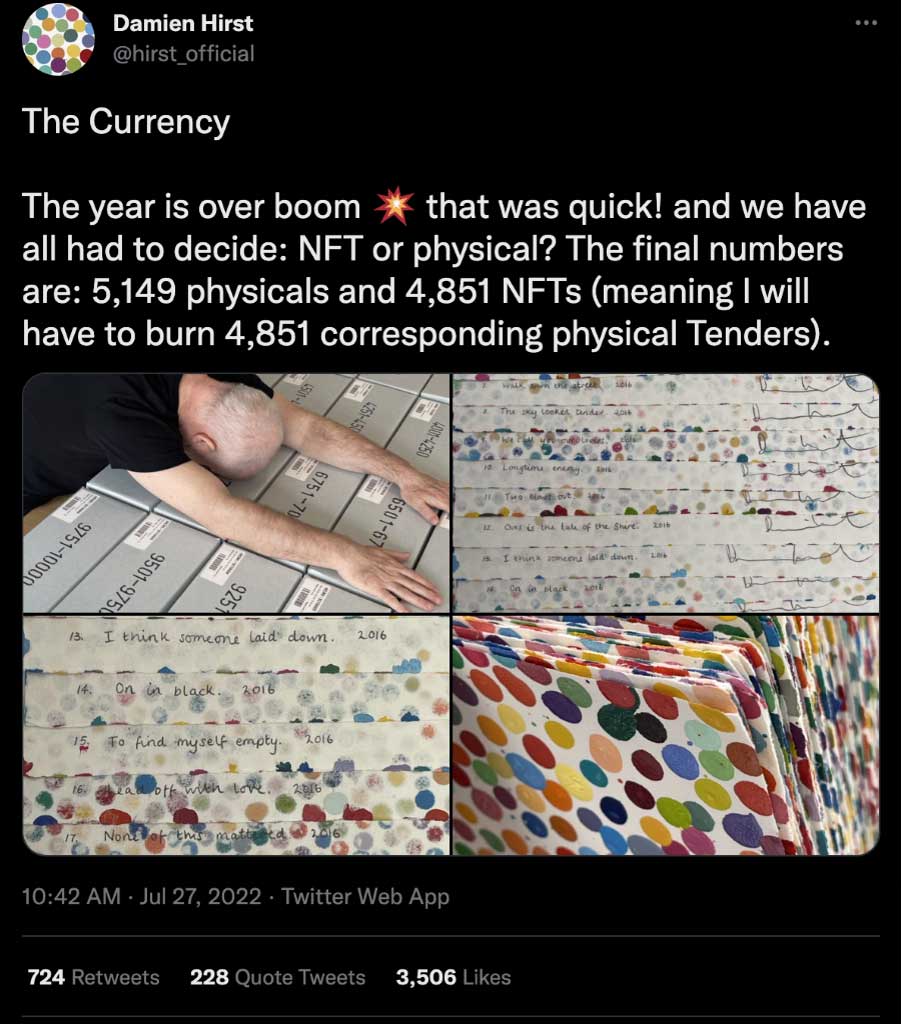The height and width of the screenshot is (1024, 902).
Task: View the handwritten titles list photo
Action: coord(236,735)
